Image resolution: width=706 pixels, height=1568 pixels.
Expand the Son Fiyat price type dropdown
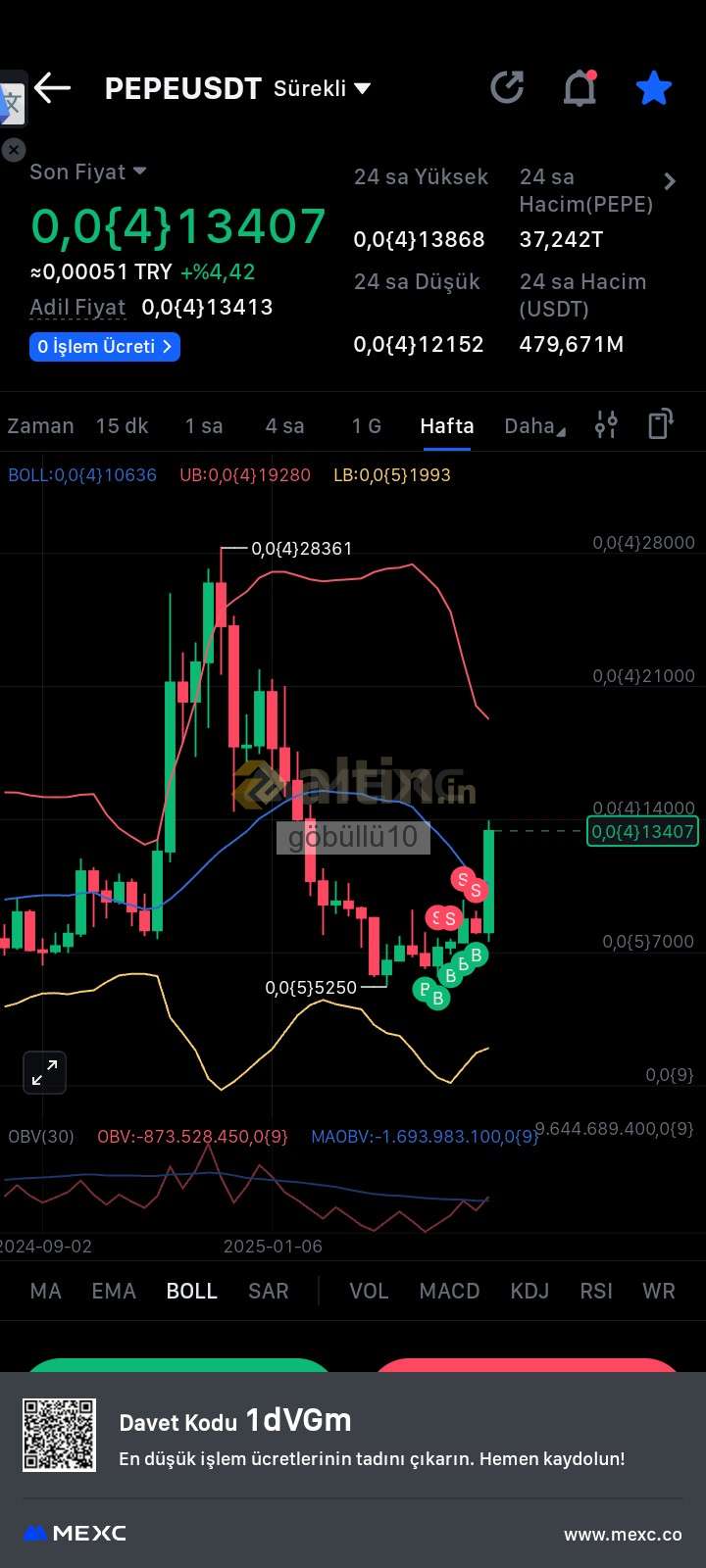coord(88,171)
